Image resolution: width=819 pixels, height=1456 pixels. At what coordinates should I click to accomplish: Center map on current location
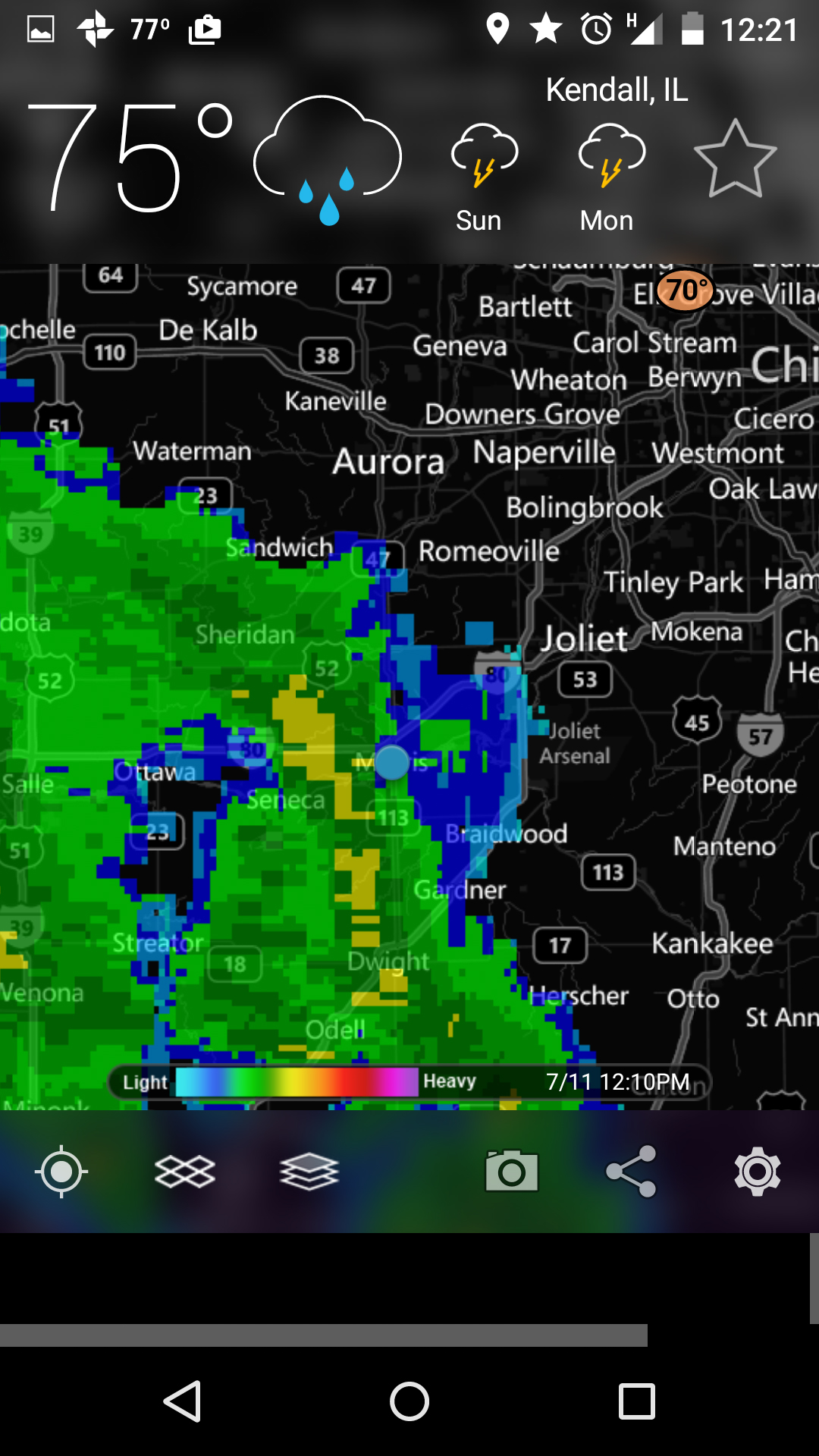(x=61, y=1172)
